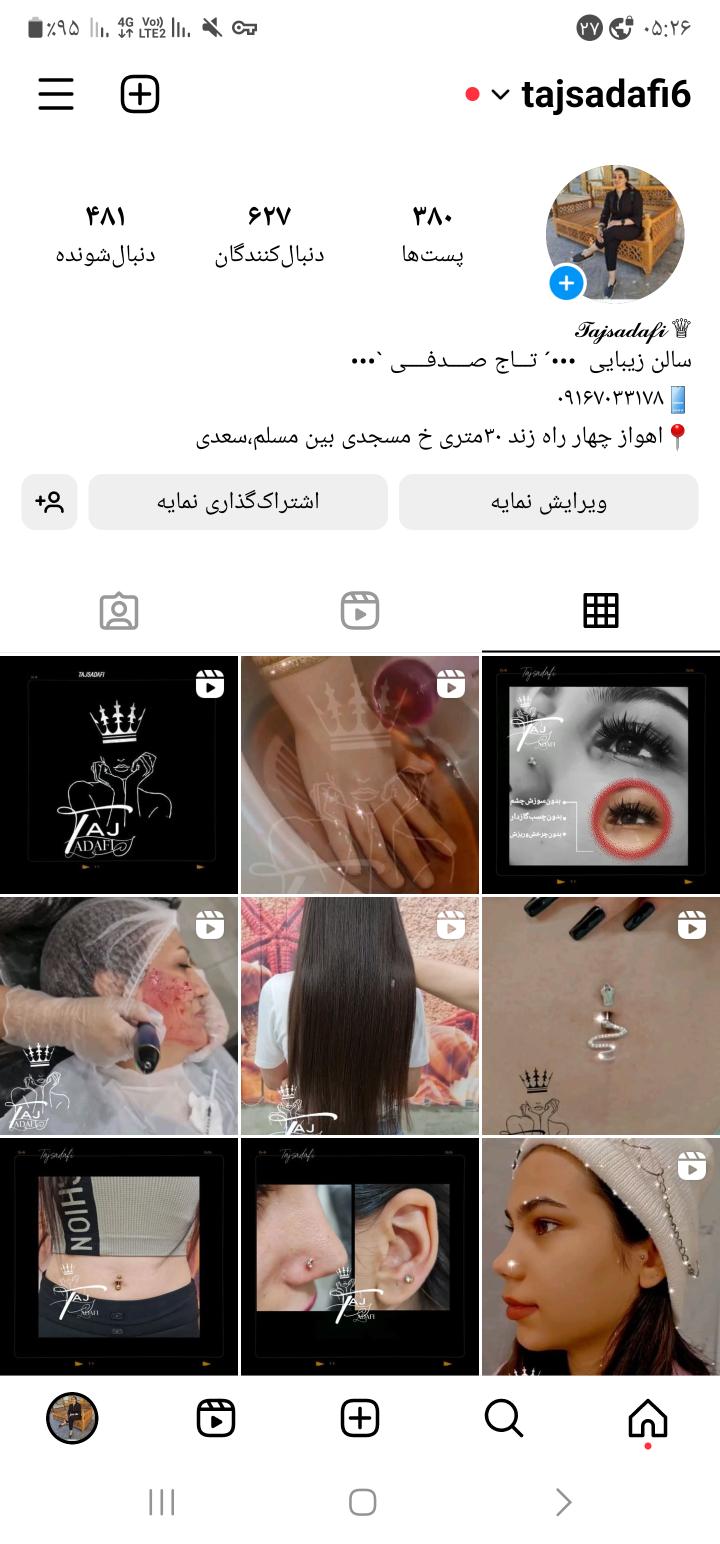
Task: Tap the ویرایش نمایه edit profile button
Action: 548,502
